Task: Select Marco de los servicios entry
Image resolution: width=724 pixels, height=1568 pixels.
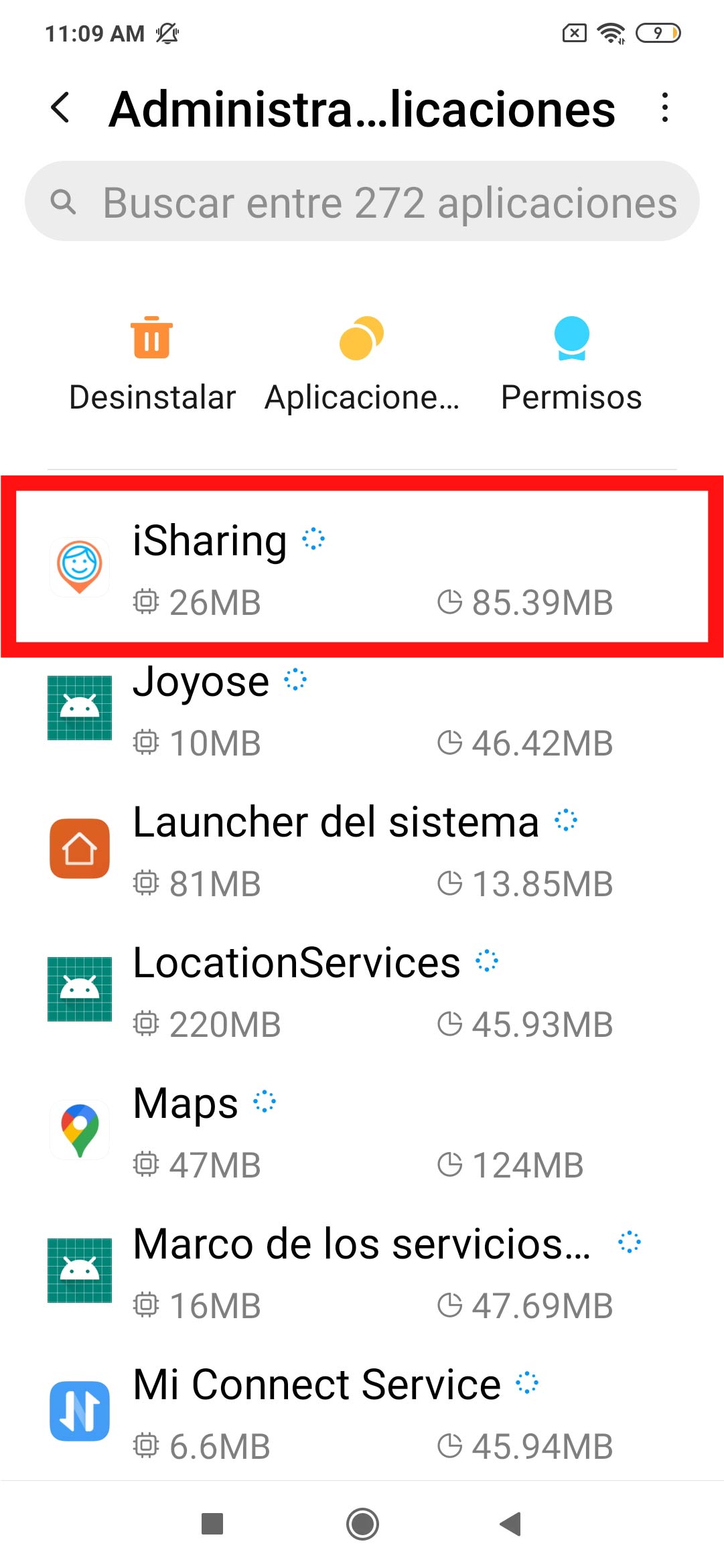Action: 362,1273
